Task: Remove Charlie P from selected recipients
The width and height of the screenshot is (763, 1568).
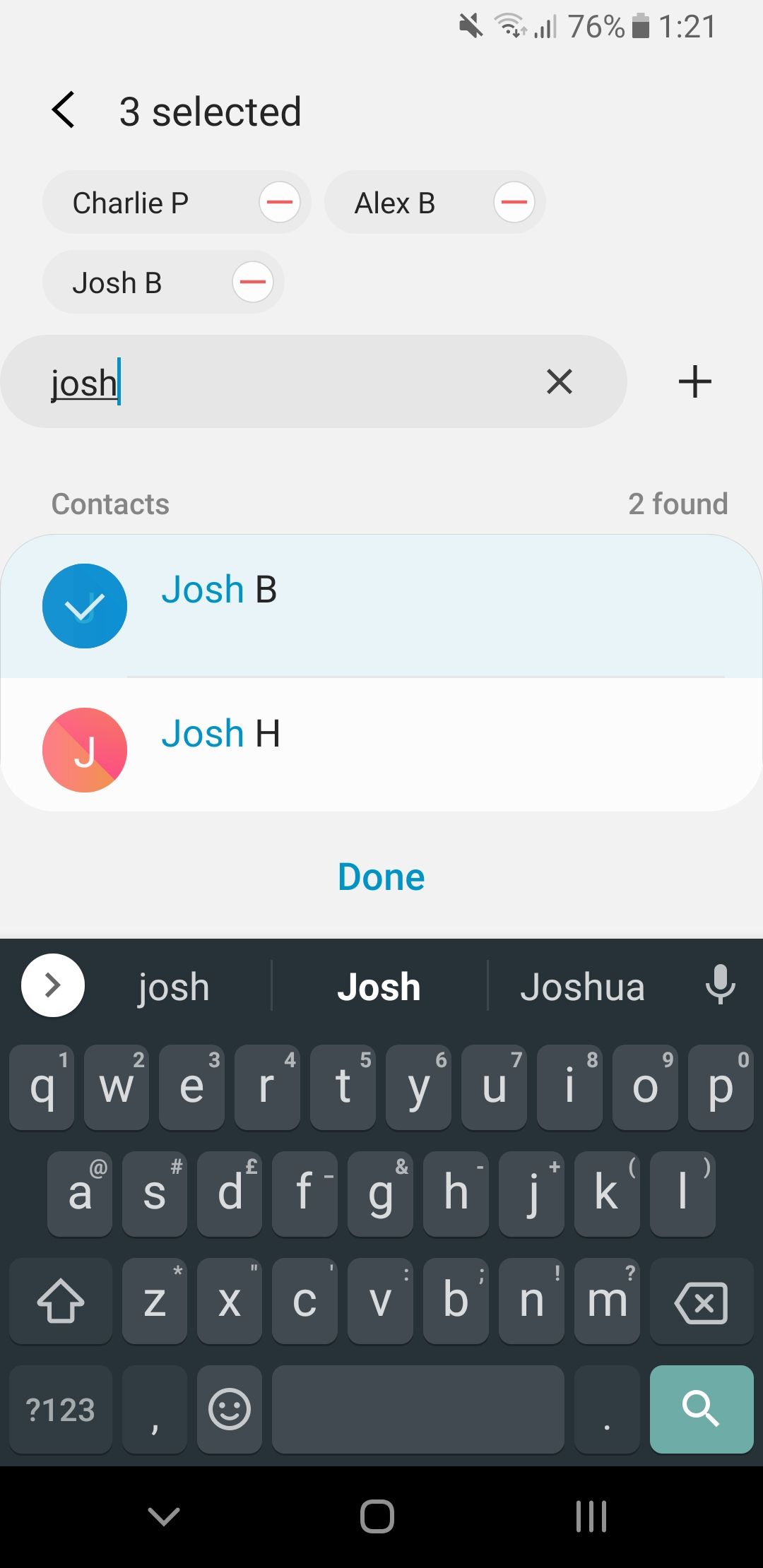Action: 280,203
